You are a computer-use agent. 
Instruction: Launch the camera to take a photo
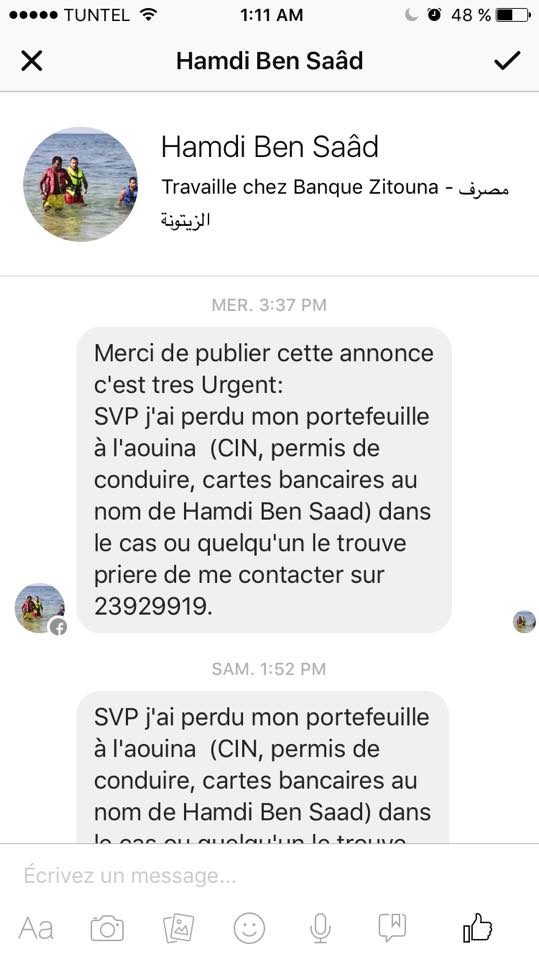(107, 929)
